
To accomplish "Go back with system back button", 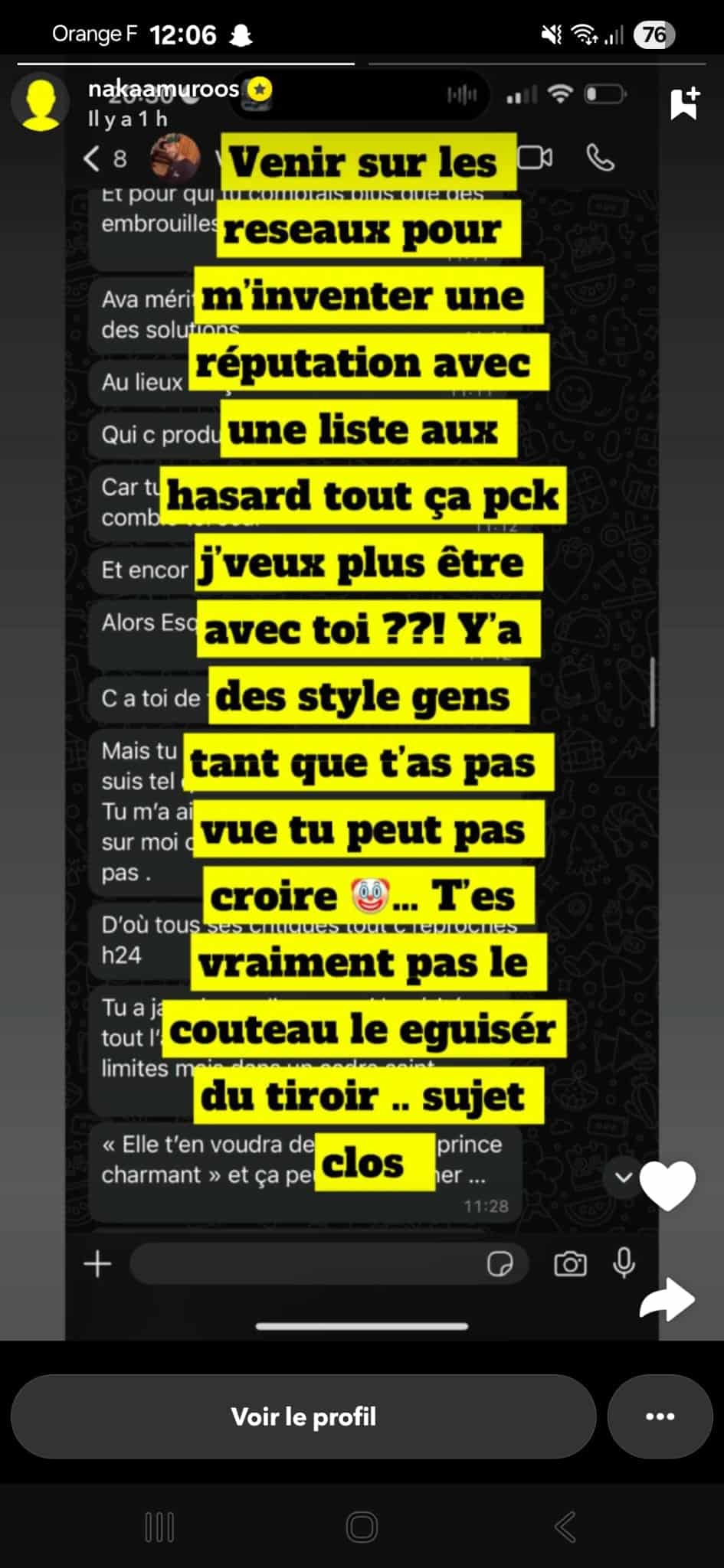I will (565, 1527).
